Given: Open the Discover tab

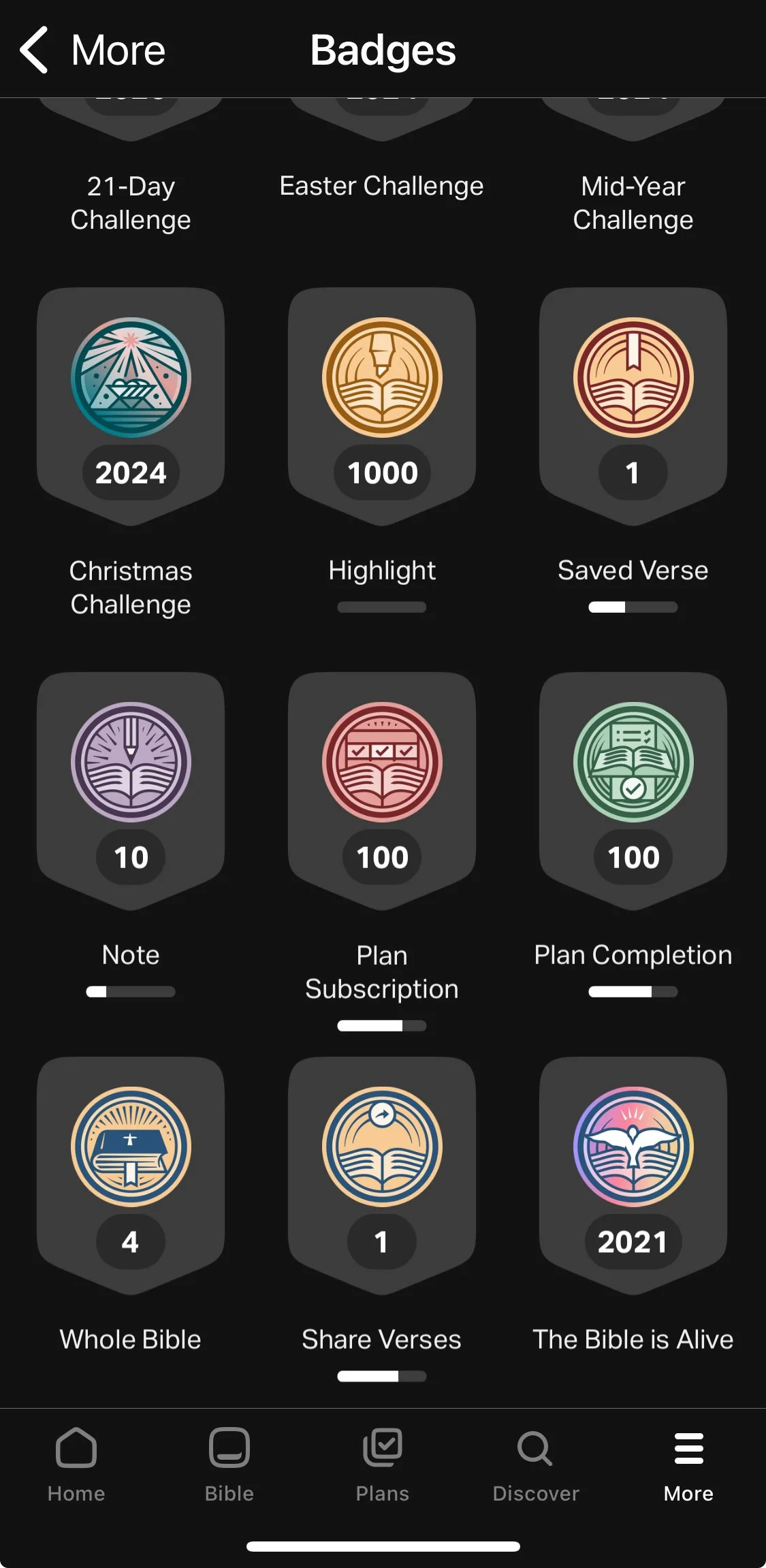Looking at the screenshot, I should pos(536,1464).
